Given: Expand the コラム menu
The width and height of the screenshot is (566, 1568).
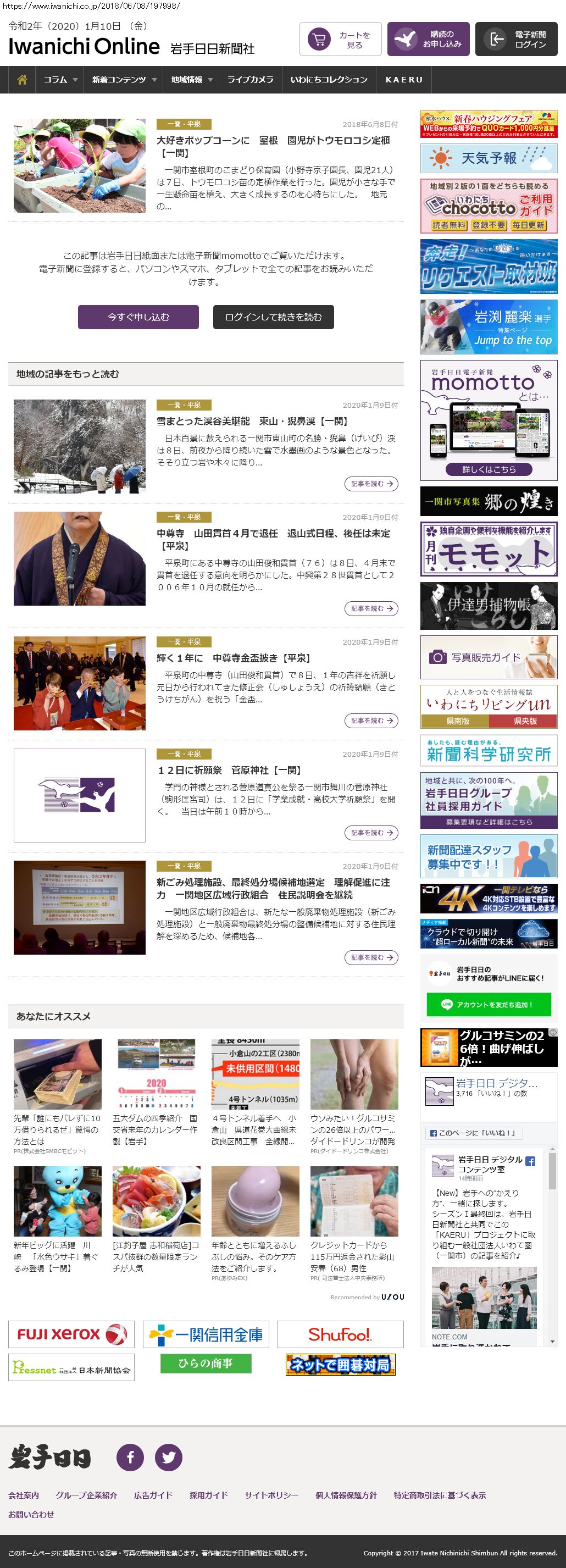Looking at the screenshot, I should coord(60,80).
